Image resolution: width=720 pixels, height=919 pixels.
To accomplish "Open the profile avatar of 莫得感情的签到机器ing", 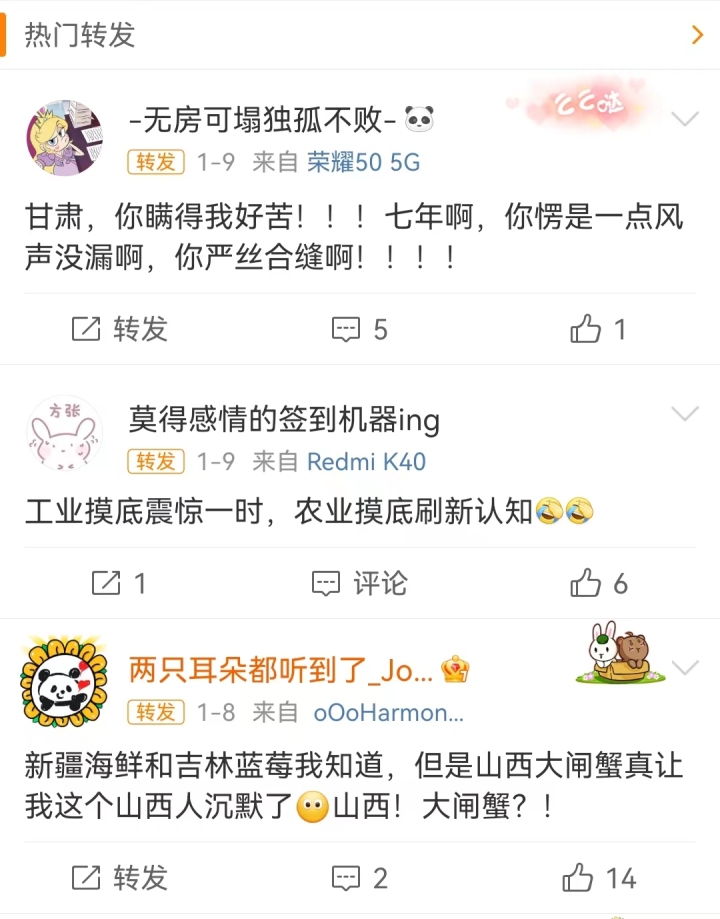I will pos(64,434).
